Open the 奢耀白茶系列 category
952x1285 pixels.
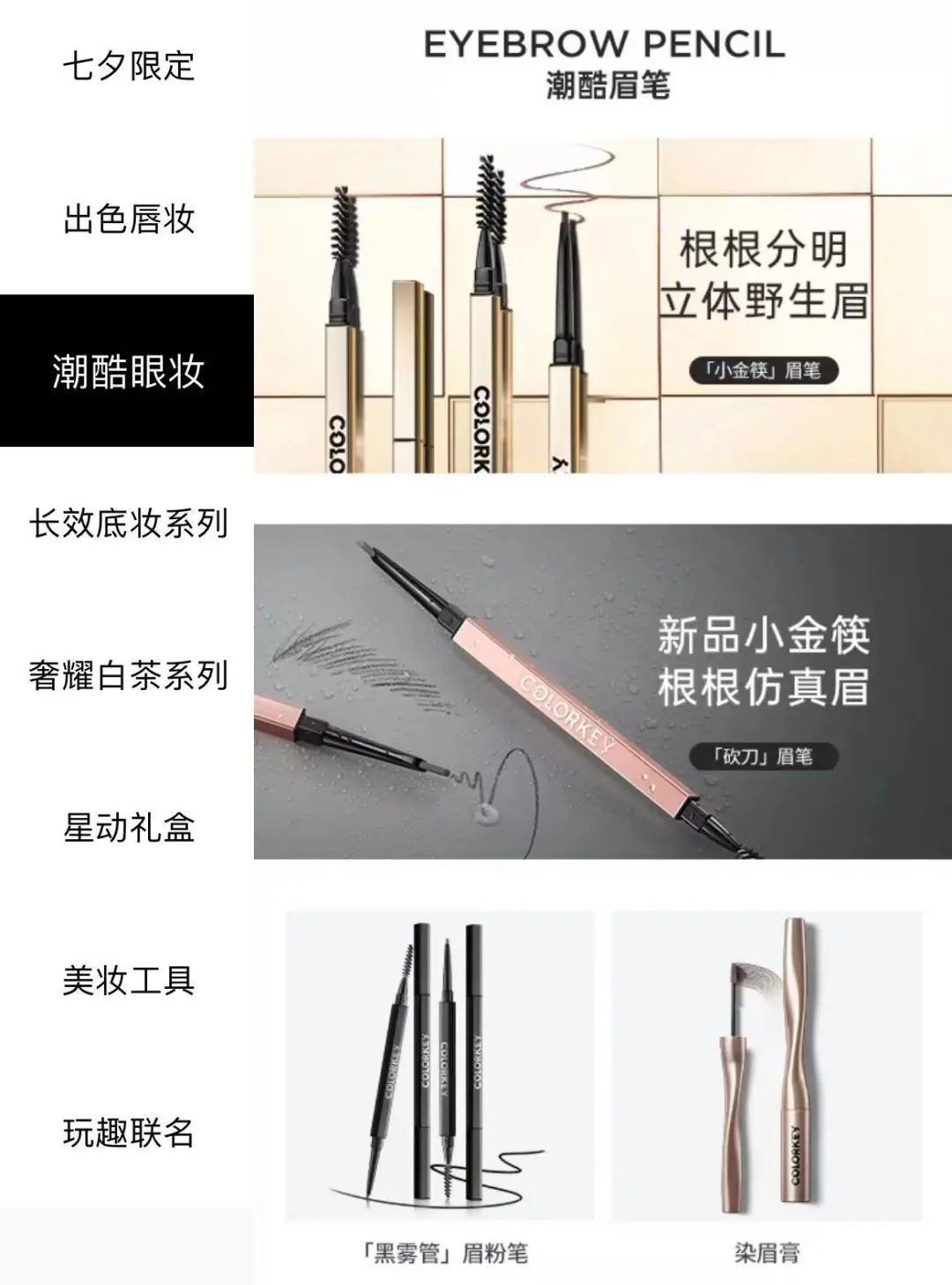(x=128, y=676)
